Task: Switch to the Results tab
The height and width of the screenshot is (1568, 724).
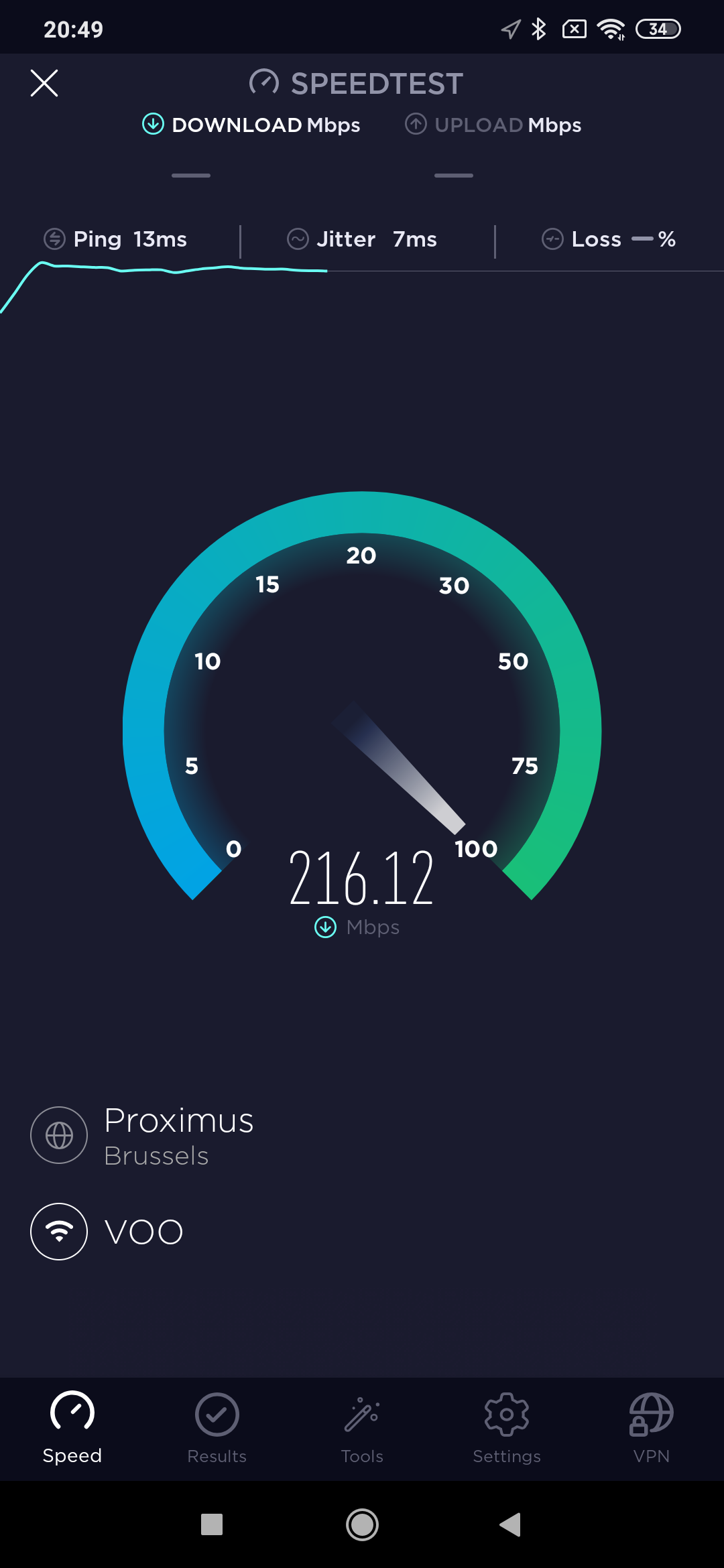Action: pos(217,1427)
